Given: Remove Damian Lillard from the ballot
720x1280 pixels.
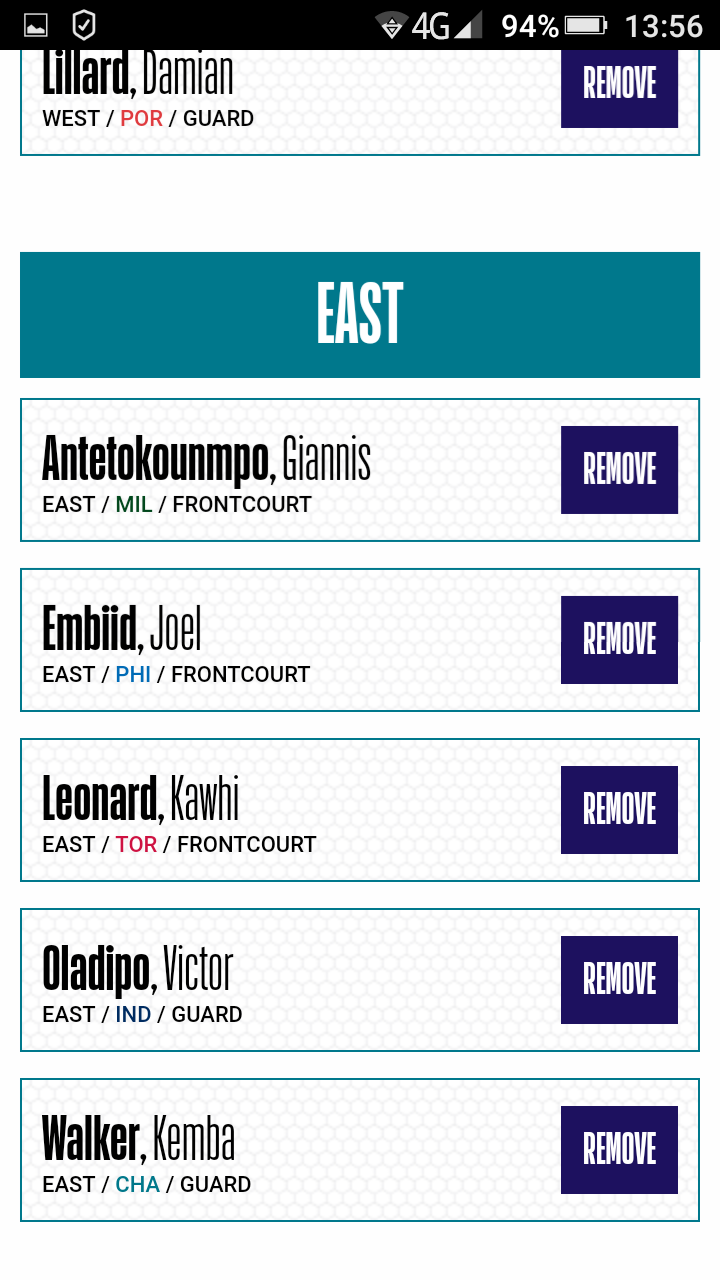Looking at the screenshot, I should pyautogui.click(x=619, y=88).
